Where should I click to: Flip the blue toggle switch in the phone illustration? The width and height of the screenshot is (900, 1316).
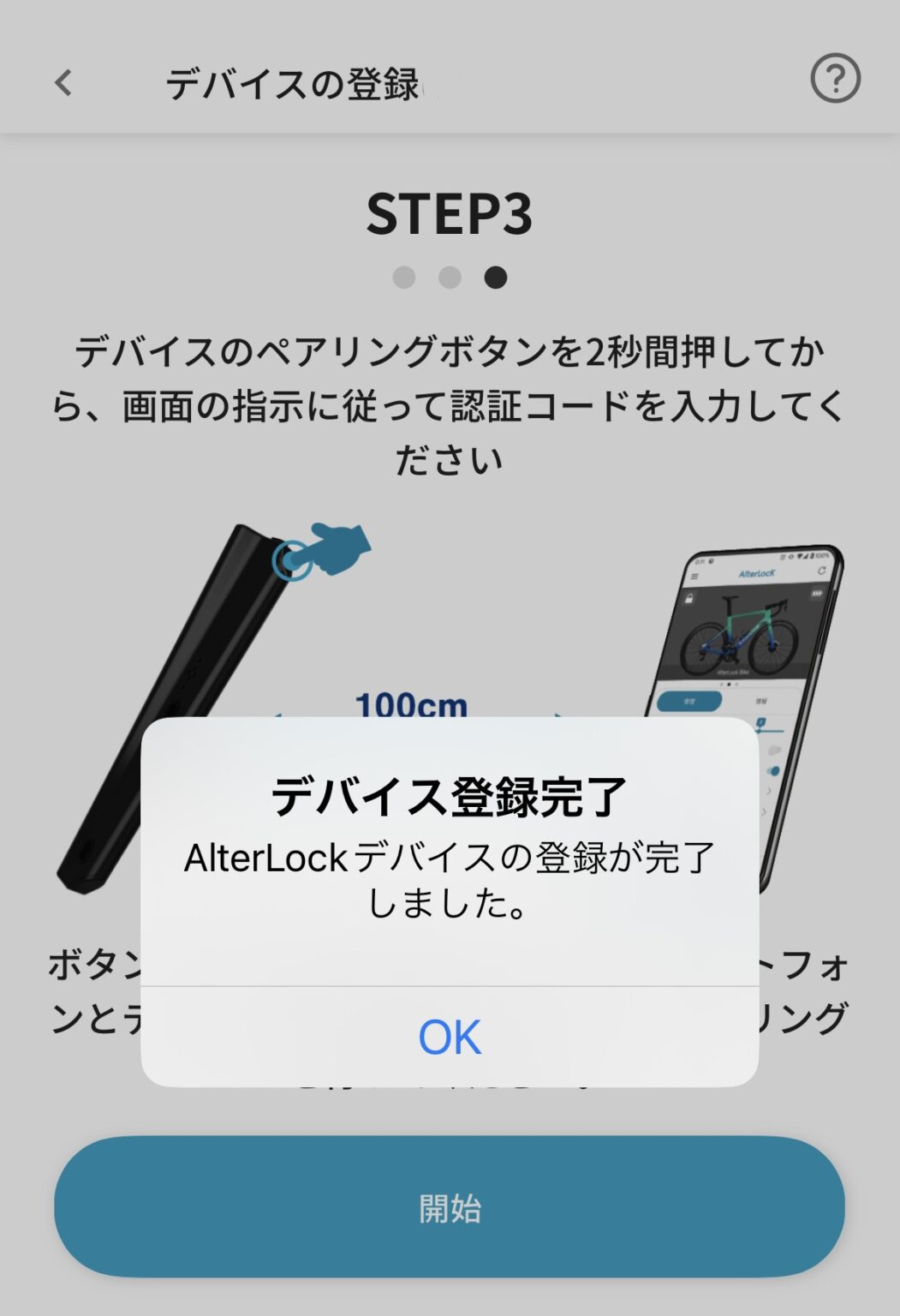(774, 770)
